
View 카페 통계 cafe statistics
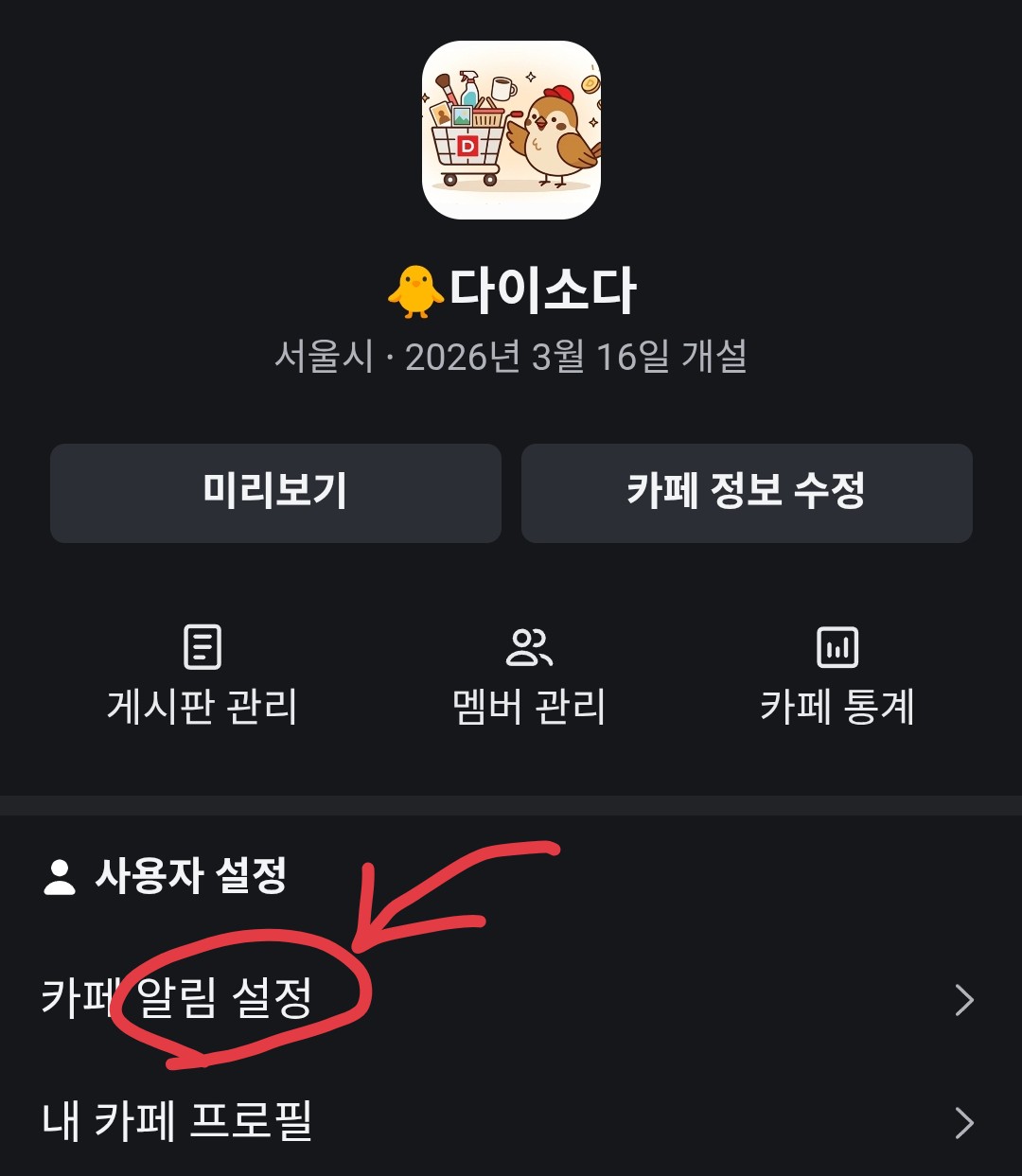click(x=837, y=676)
